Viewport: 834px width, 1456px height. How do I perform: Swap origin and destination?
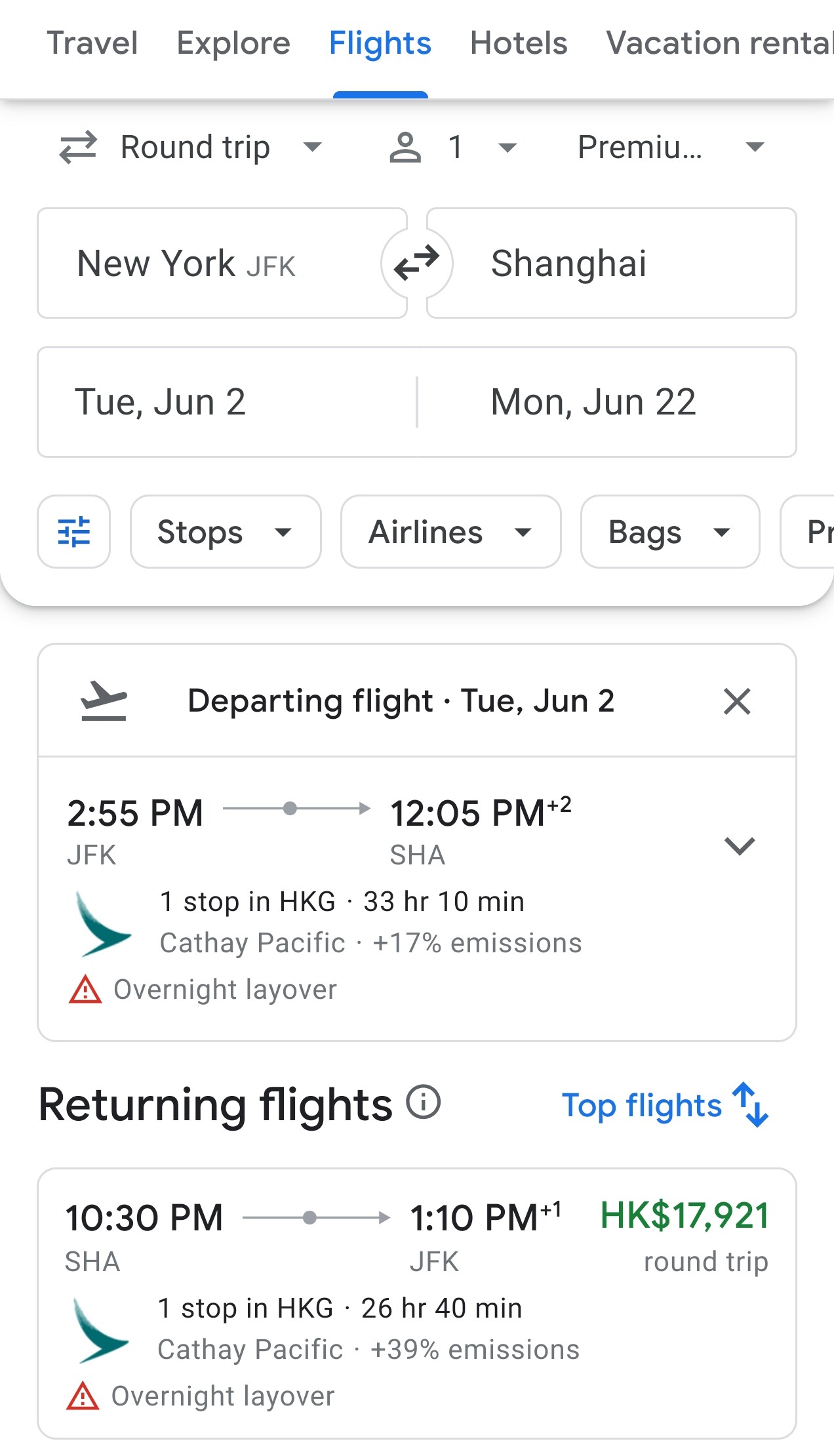coord(416,264)
